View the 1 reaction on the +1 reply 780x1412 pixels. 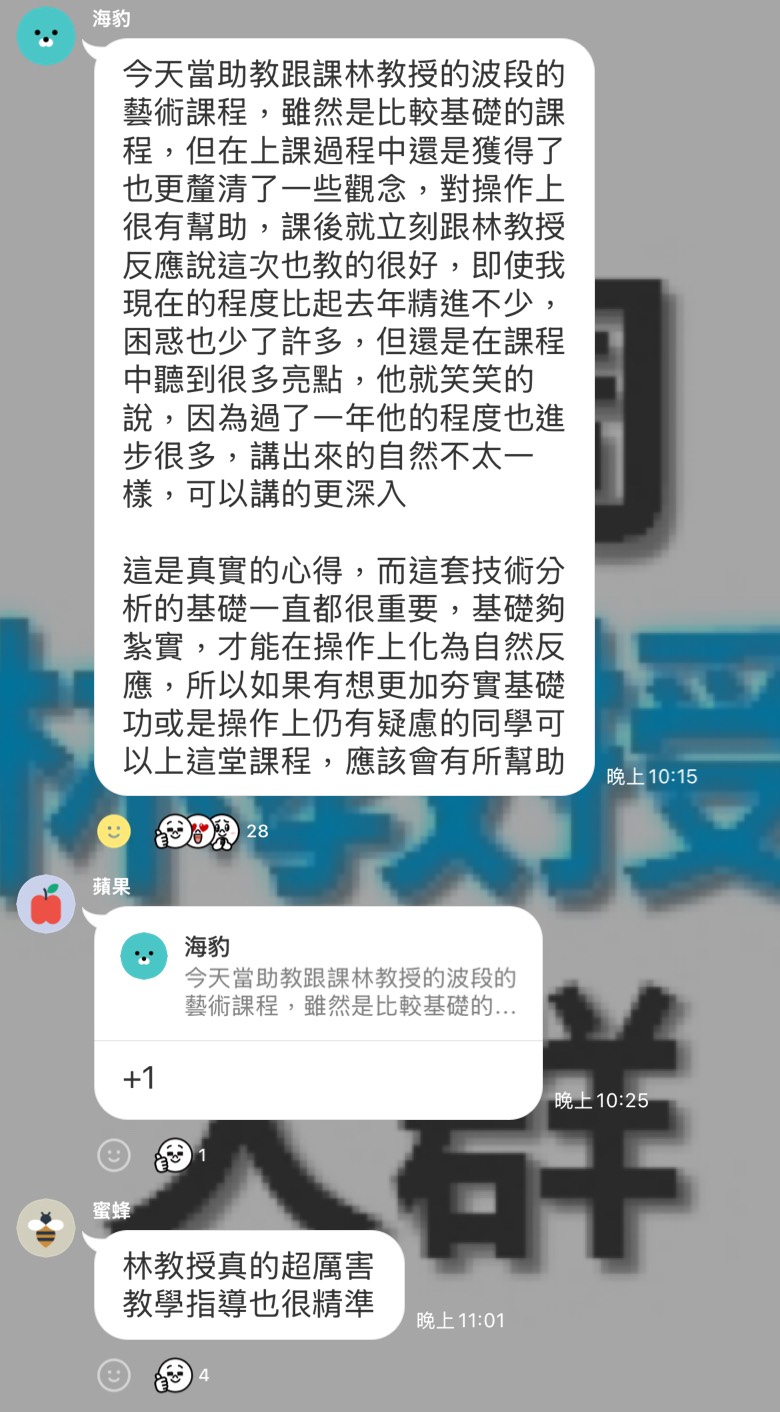point(180,1155)
